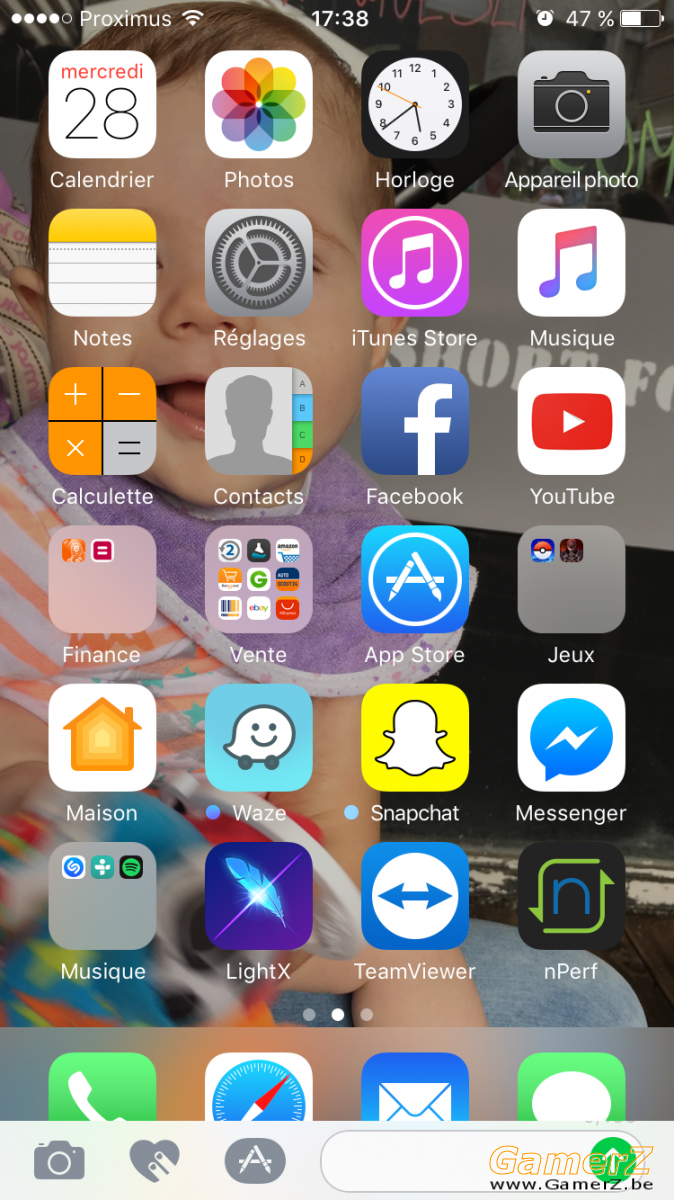
Task: Open Snapchat
Action: click(415, 738)
